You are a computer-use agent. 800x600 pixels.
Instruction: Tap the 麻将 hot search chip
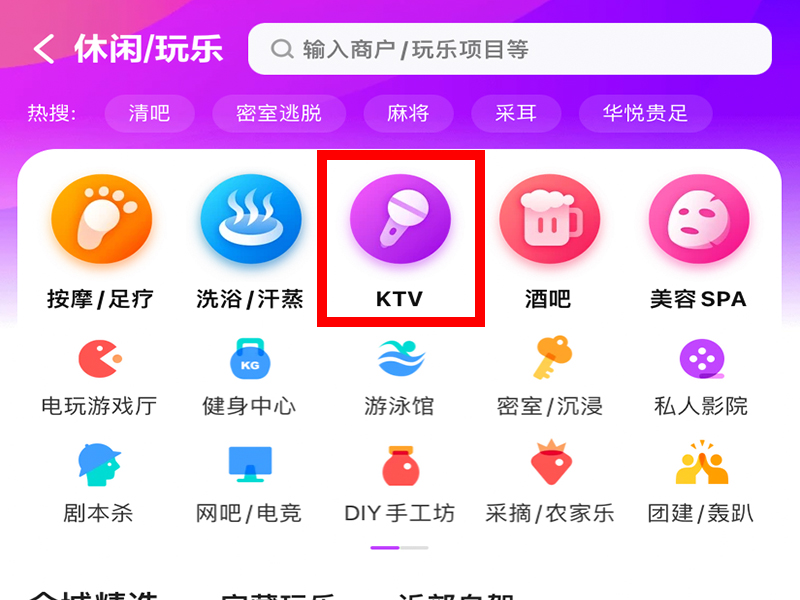[408, 113]
